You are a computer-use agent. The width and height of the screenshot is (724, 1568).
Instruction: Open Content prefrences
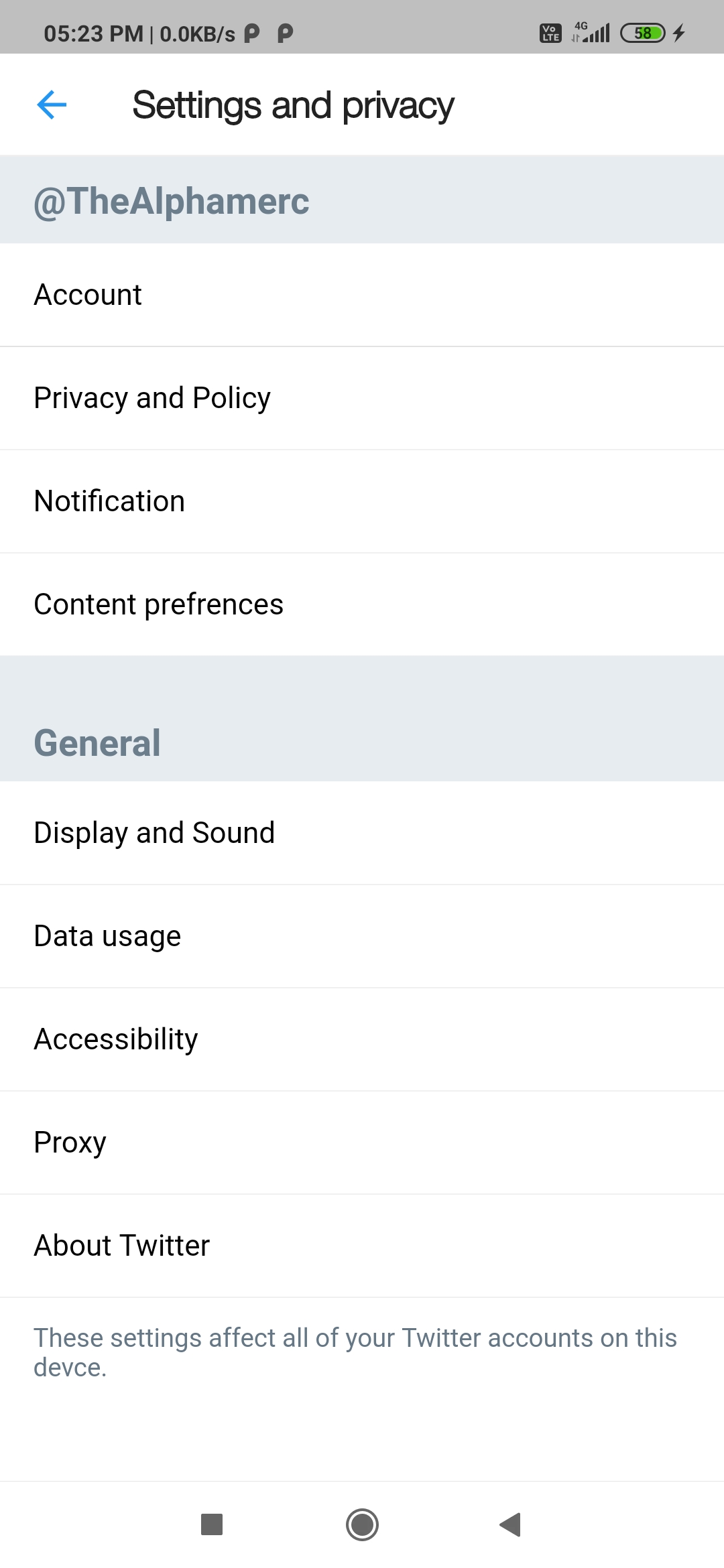[362, 604]
